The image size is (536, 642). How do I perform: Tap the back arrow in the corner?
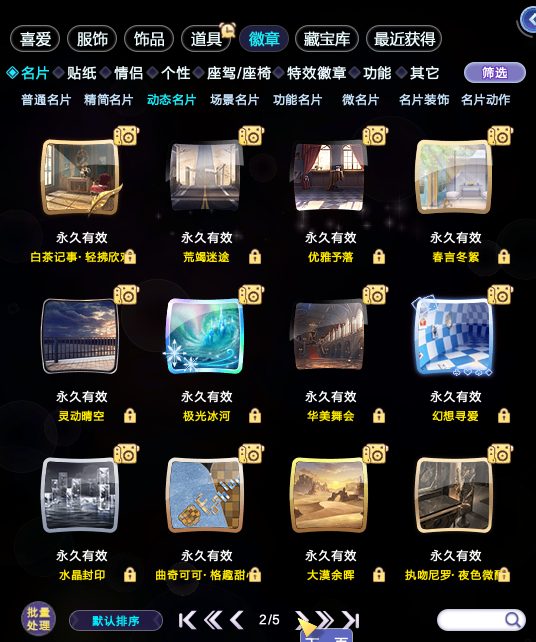pos(528,20)
